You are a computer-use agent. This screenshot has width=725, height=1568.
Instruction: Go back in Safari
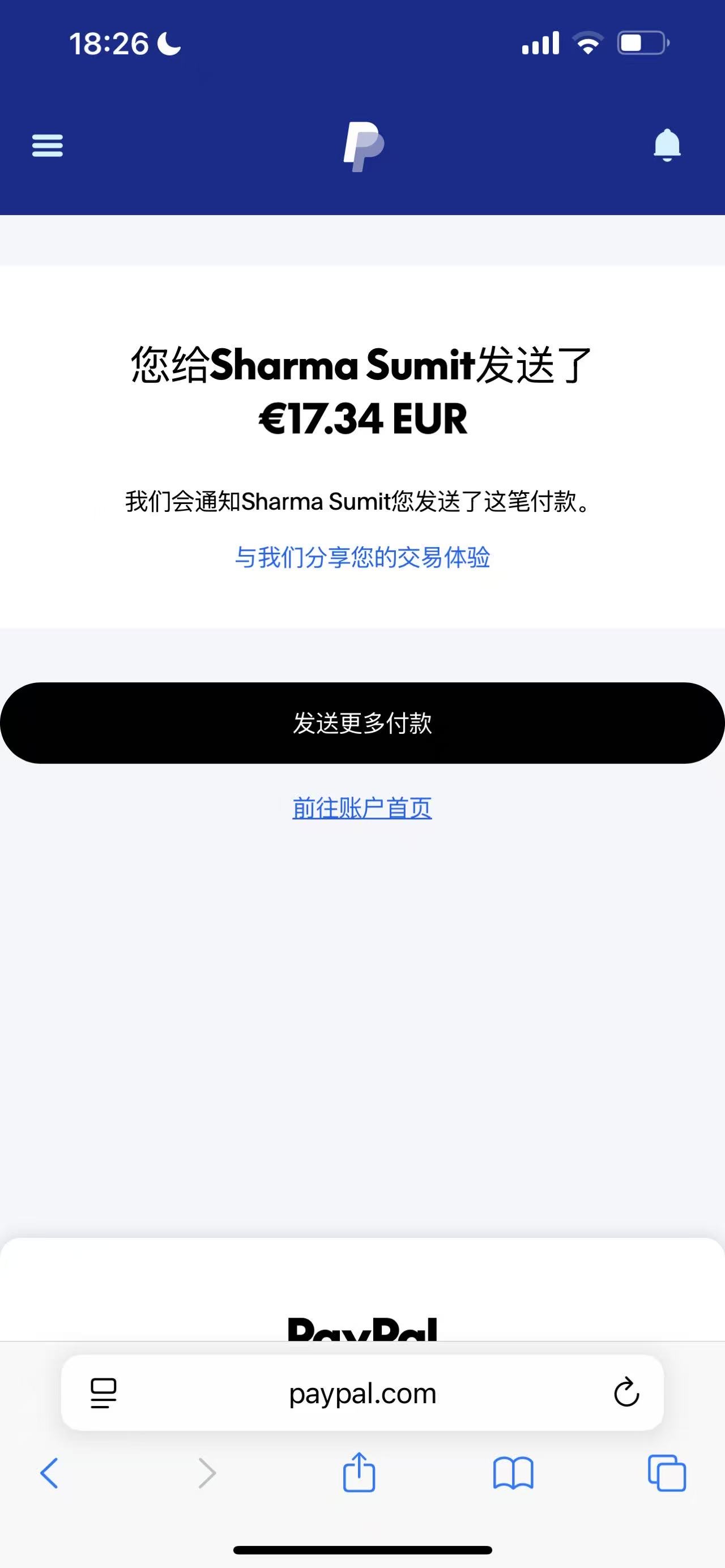pyautogui.click(x=49, y=1473)
